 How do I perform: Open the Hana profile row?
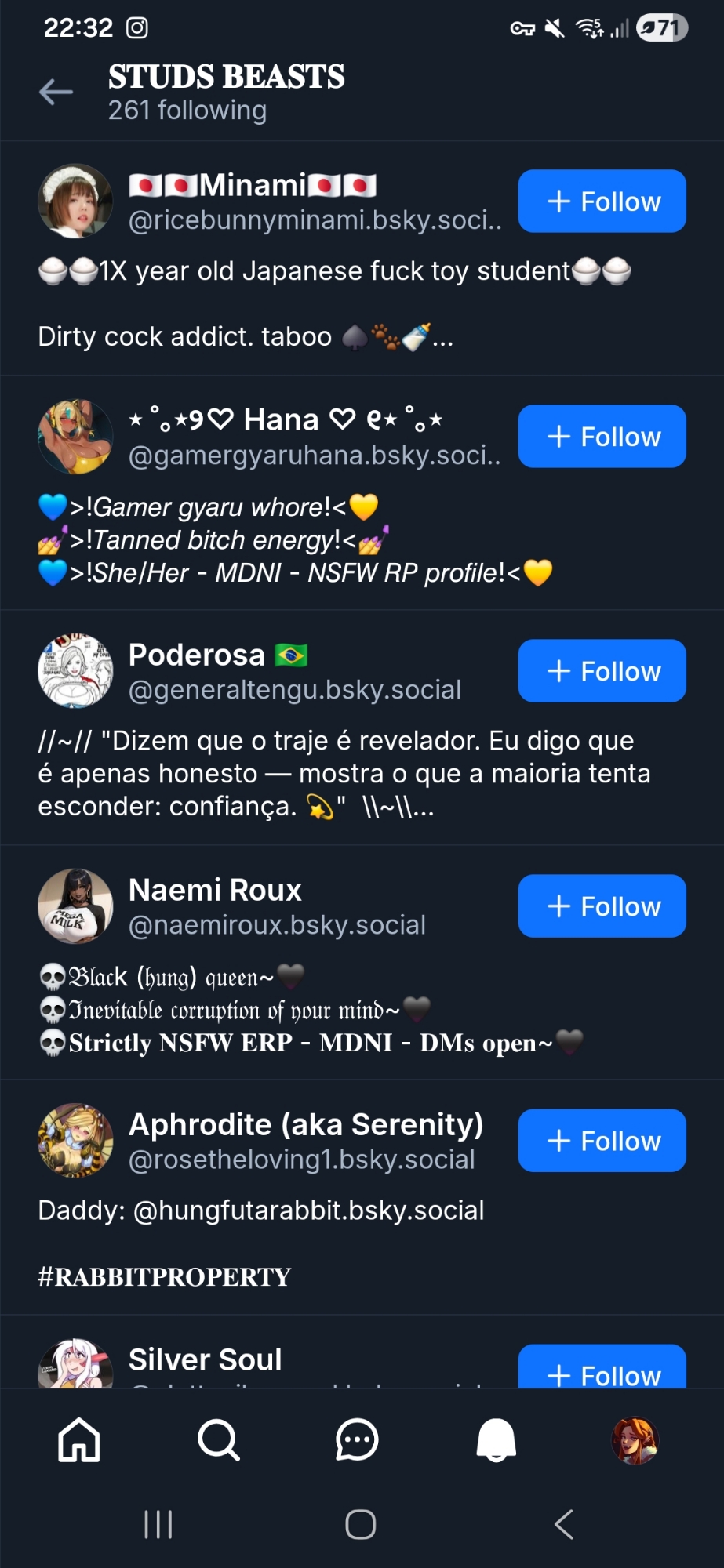314,437
